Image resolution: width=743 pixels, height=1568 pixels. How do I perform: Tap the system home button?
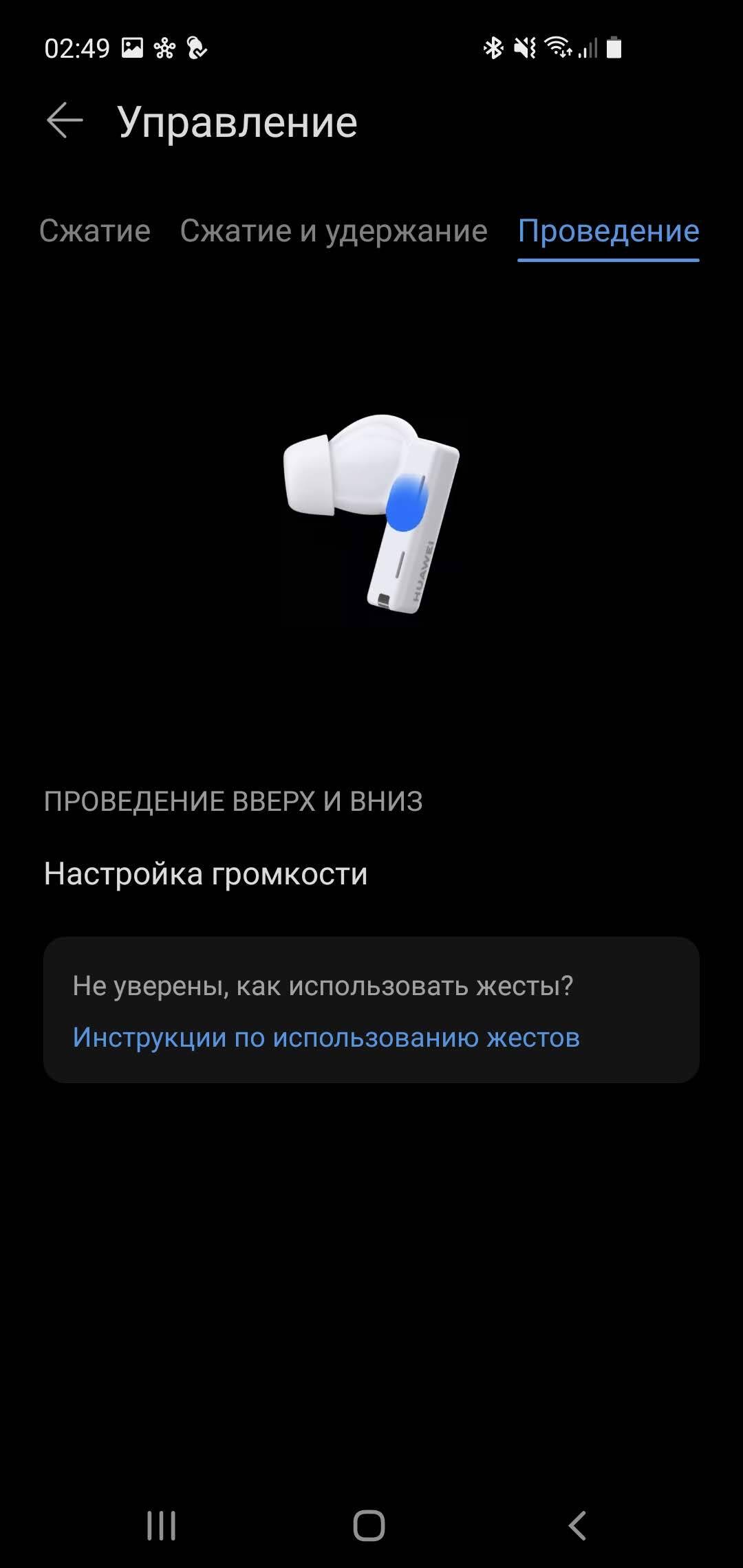point(369,1525)
